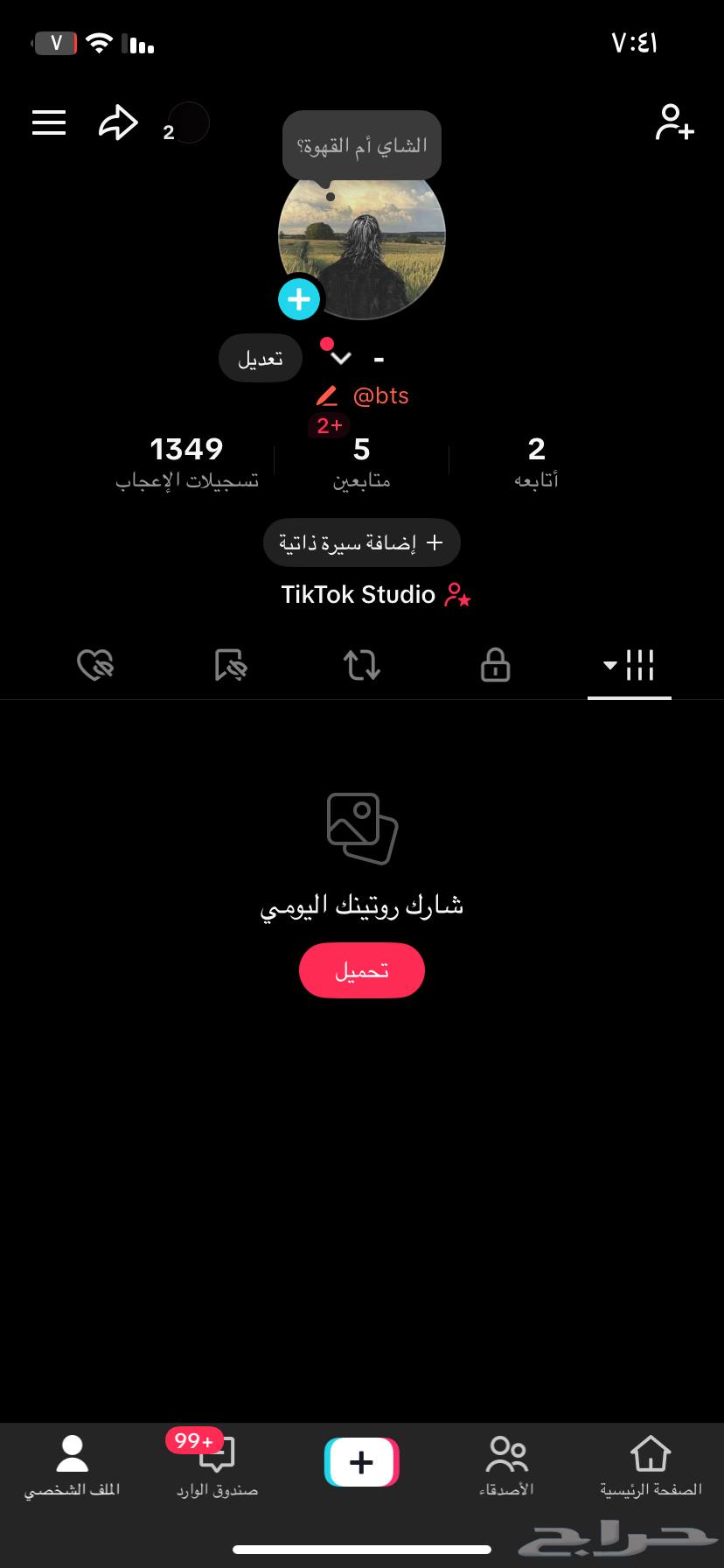Click the تعديل edit profile button
The height and width of the screenshot is (1568, 724).
click(x=260, y=358)
